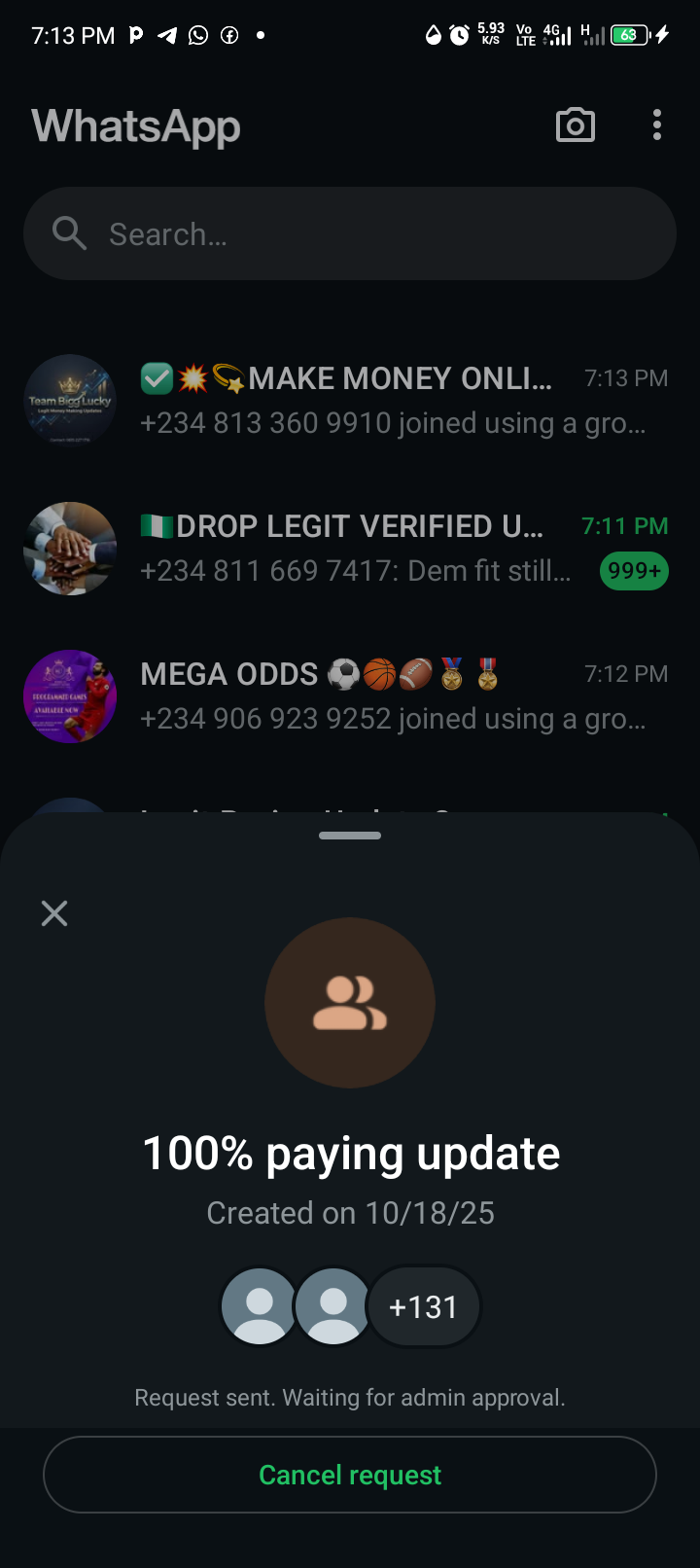700x1568 pixels.
Task: Open the overflow menu
Action: (x=657, y=125)
